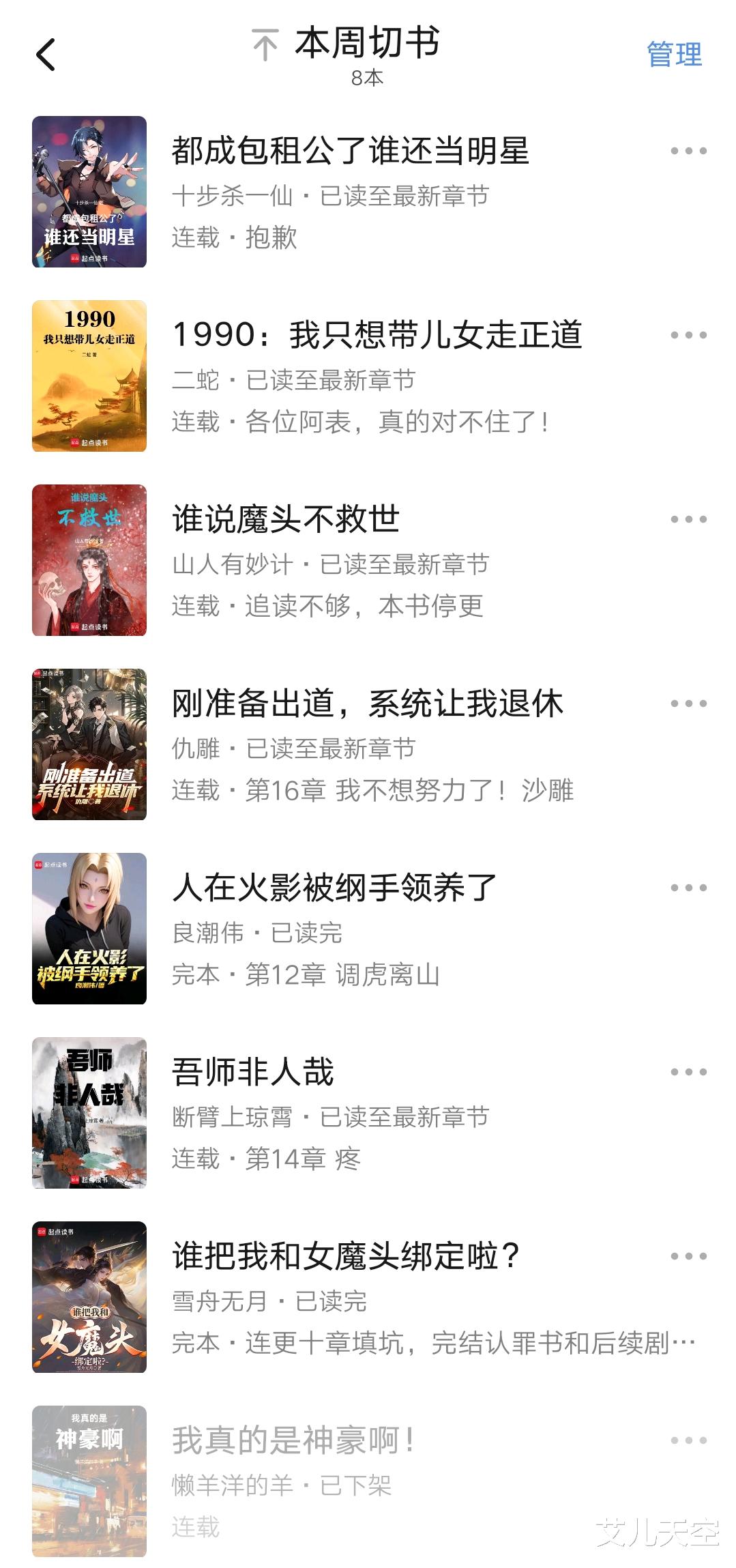The image size is (736, 1568).
Task: Open 1990：我只想带儿女走正道
Action: (377, 335)
